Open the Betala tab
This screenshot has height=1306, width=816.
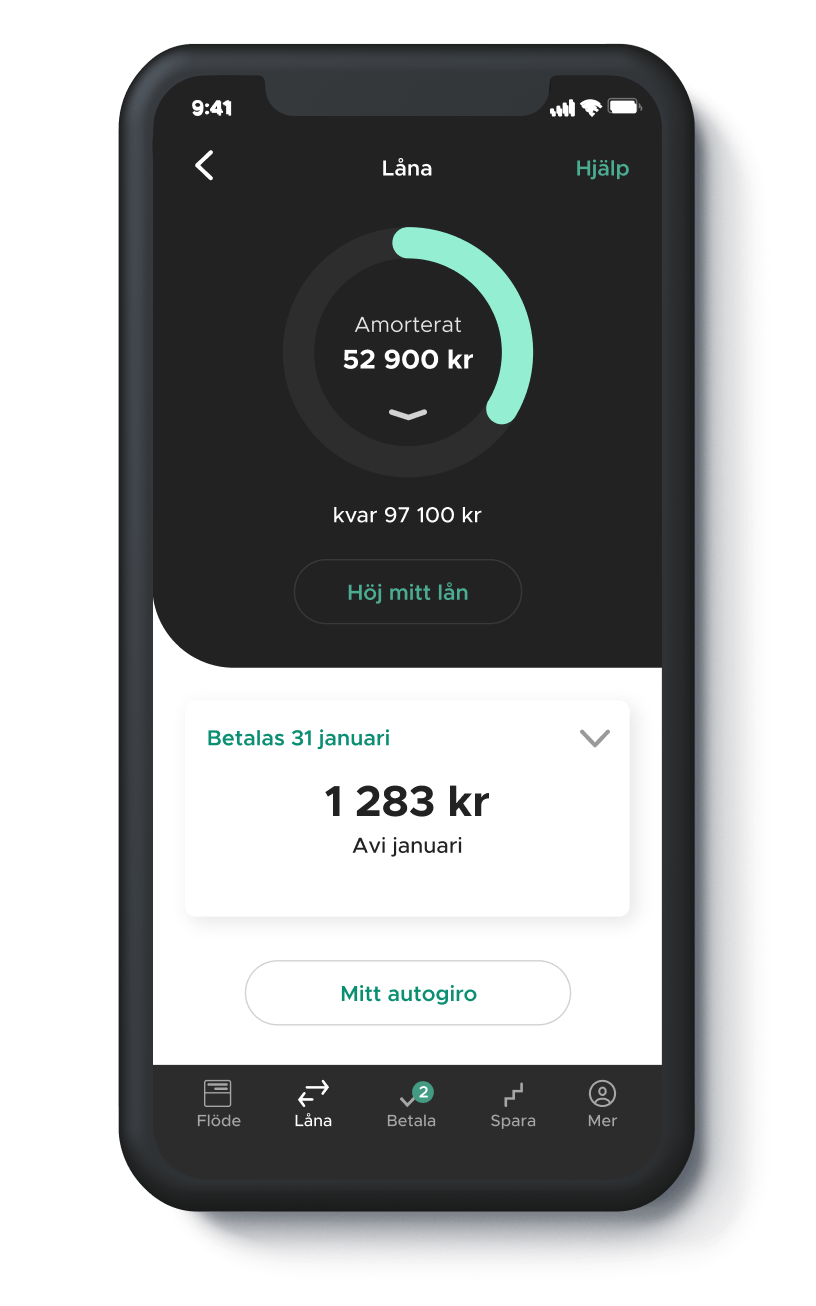tap(411, 1104)
